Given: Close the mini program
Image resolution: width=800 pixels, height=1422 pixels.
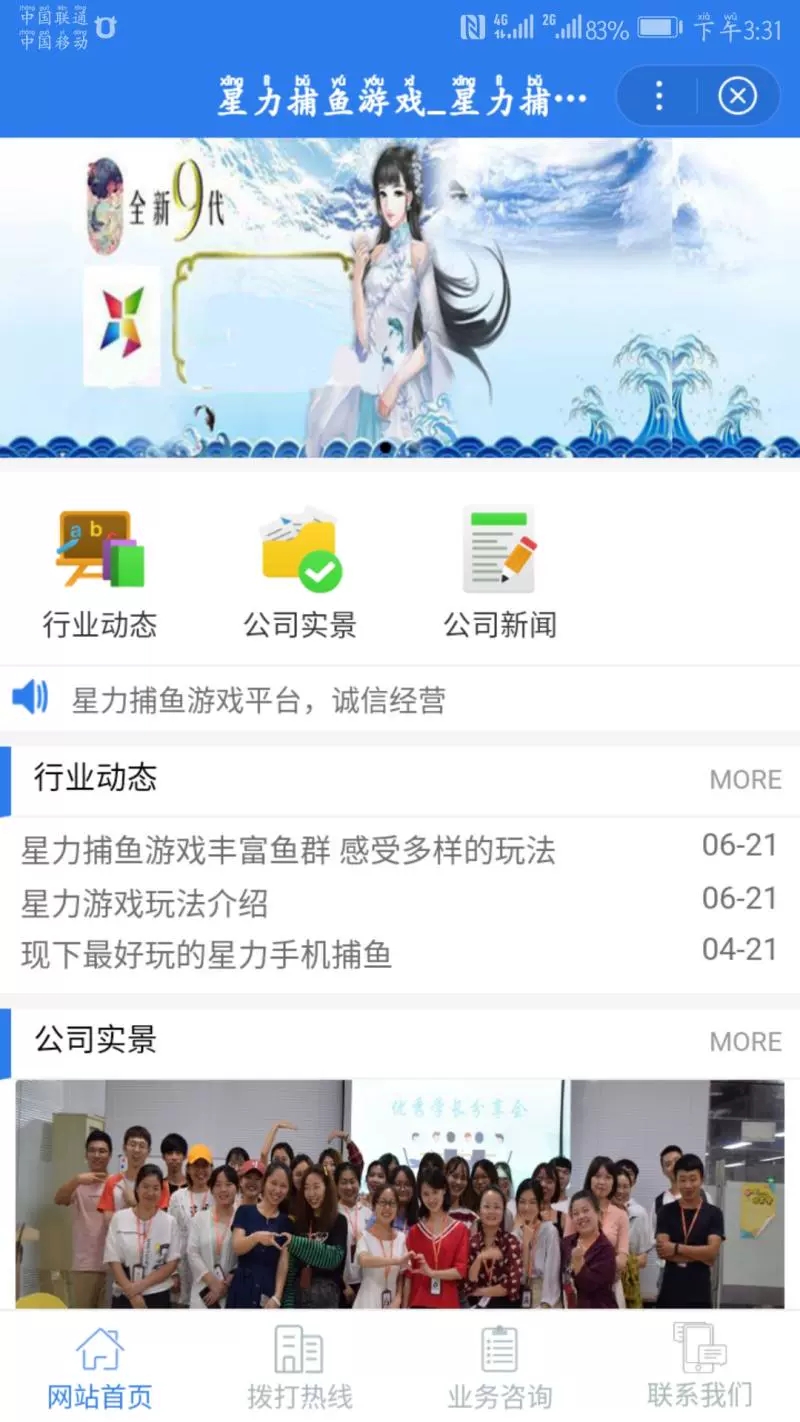Looking at the screenshot, I should tap(738, 96).
